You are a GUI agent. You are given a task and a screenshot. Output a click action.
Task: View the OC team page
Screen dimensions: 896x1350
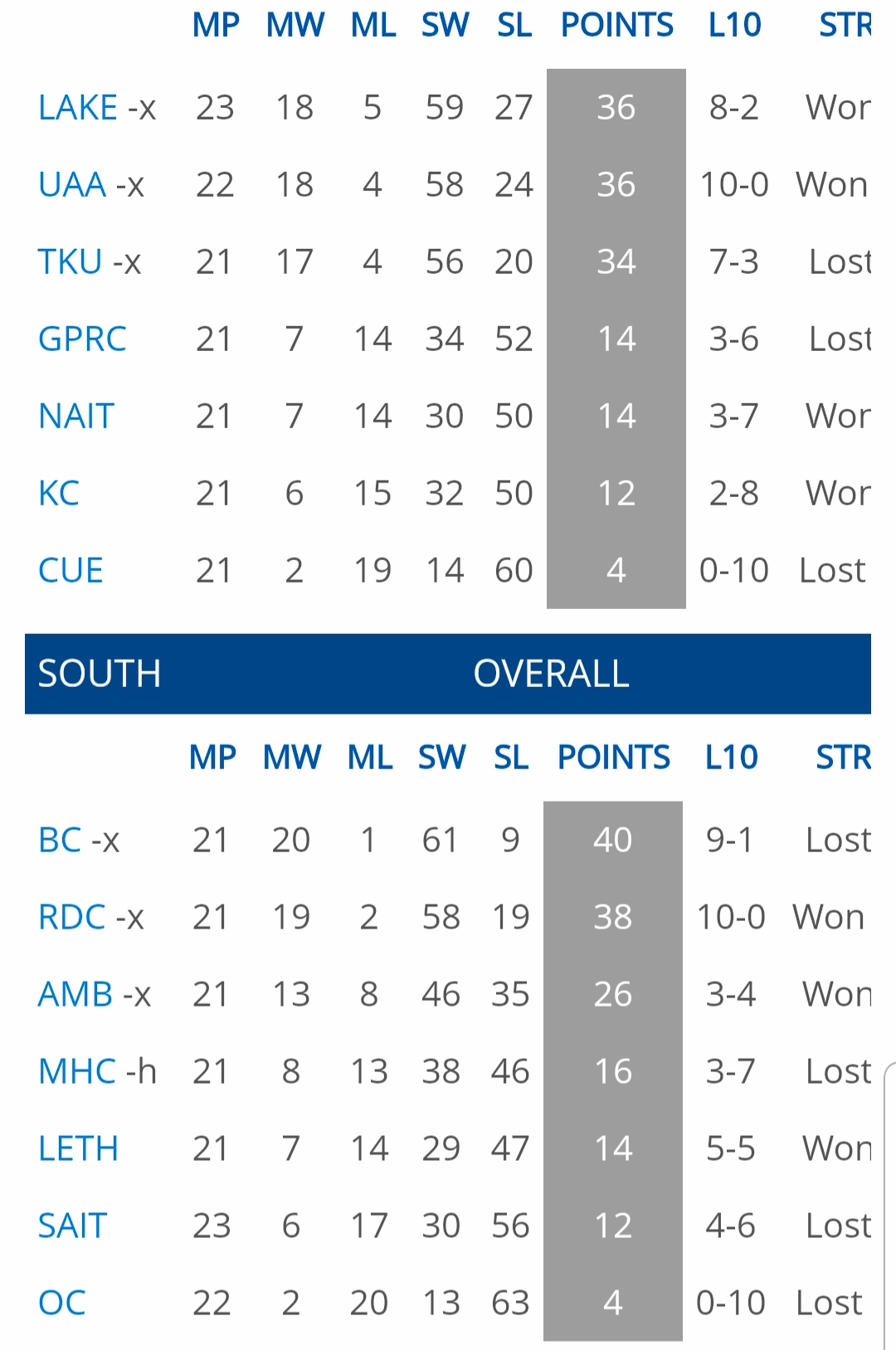coord(62,1304)
